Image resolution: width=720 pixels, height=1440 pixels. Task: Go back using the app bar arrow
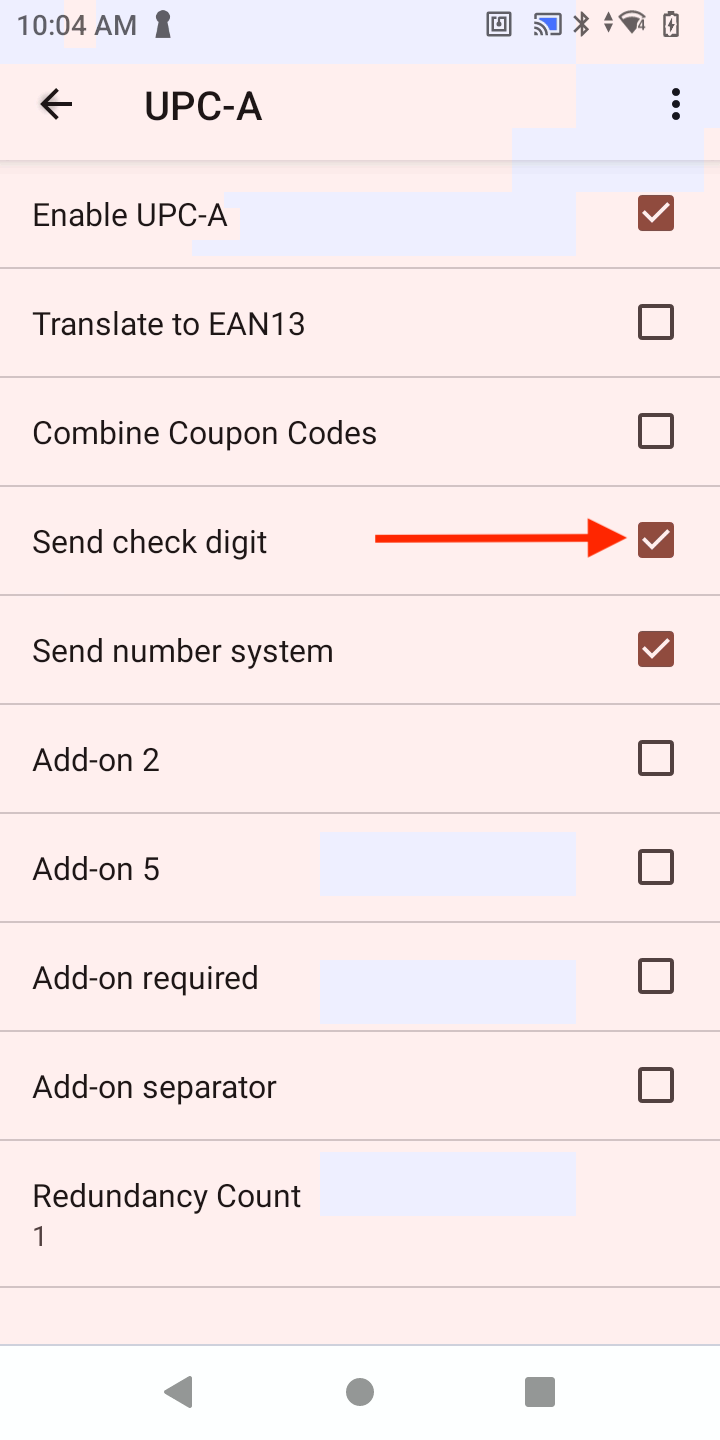coord(56,104)
